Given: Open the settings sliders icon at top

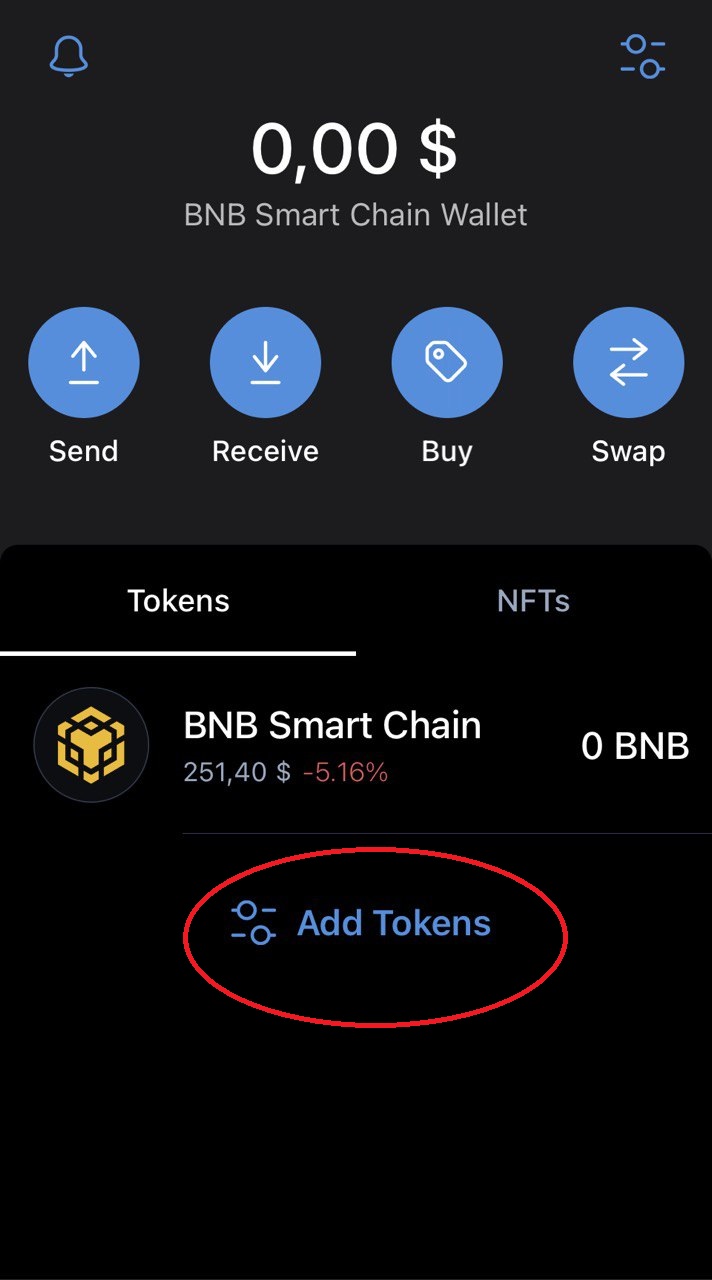Looking at the screenshot, I should (643, 56).
